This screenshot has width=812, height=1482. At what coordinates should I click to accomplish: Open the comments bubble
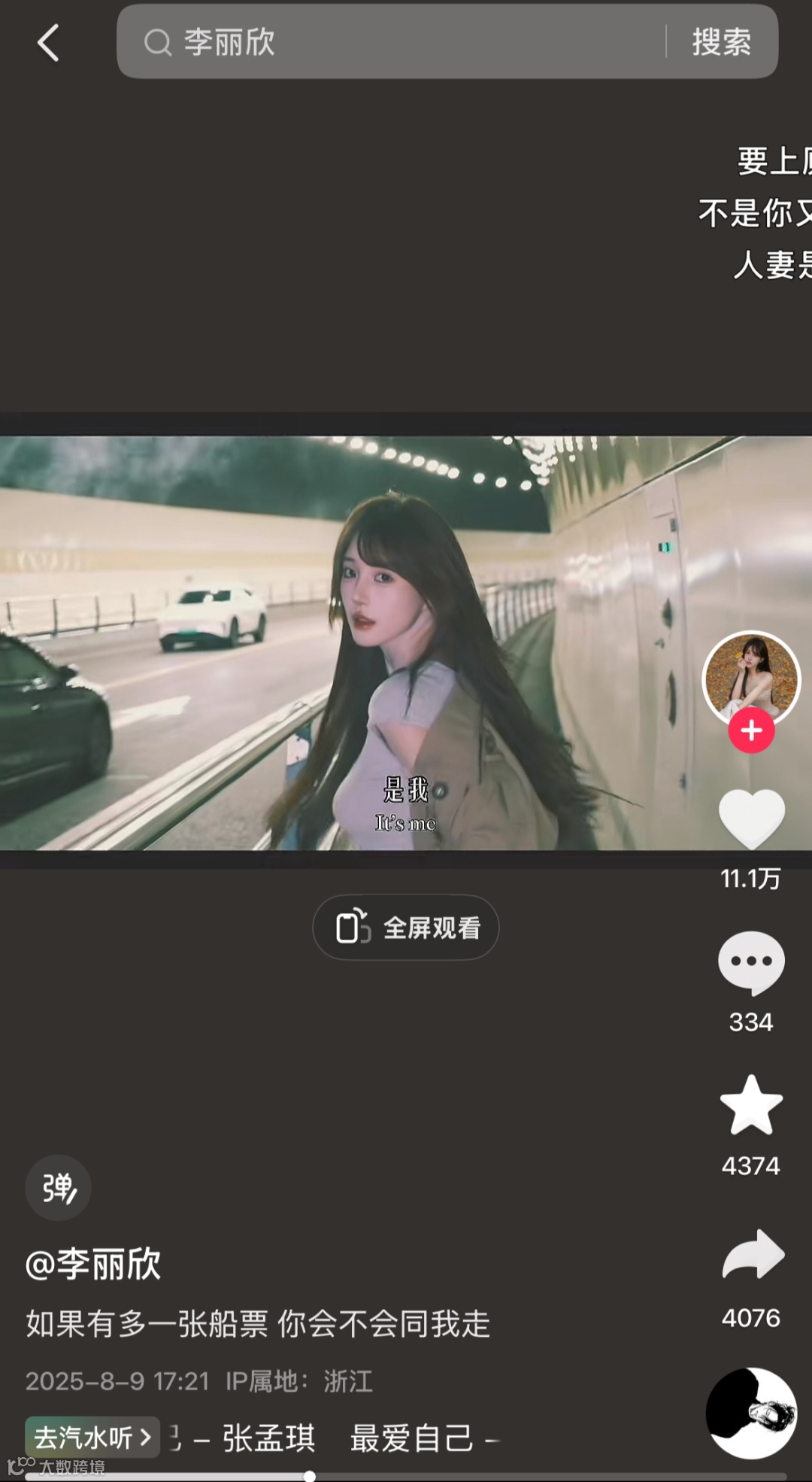tap(751, 963)
